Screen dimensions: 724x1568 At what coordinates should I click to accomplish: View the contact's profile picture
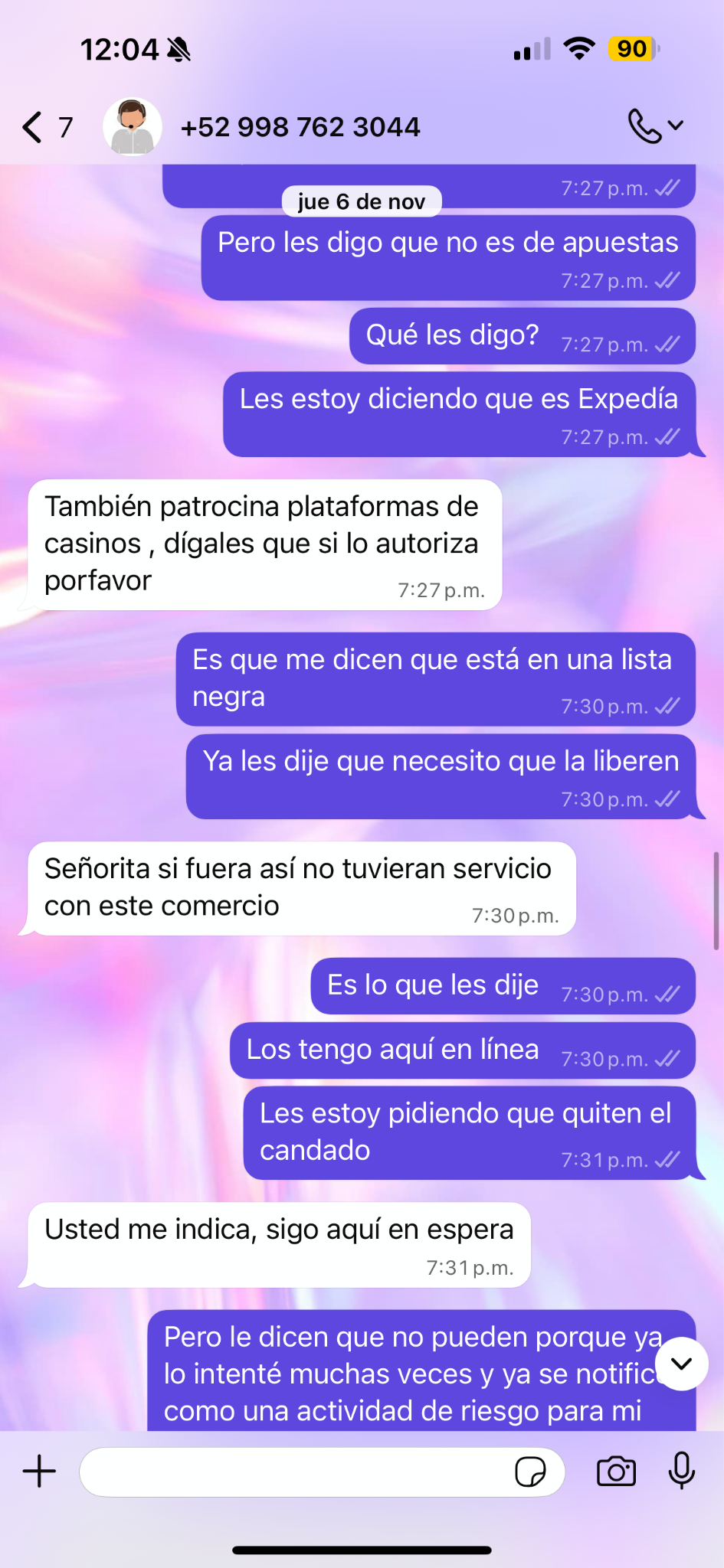pyautogui.click(x=133, y=127)
